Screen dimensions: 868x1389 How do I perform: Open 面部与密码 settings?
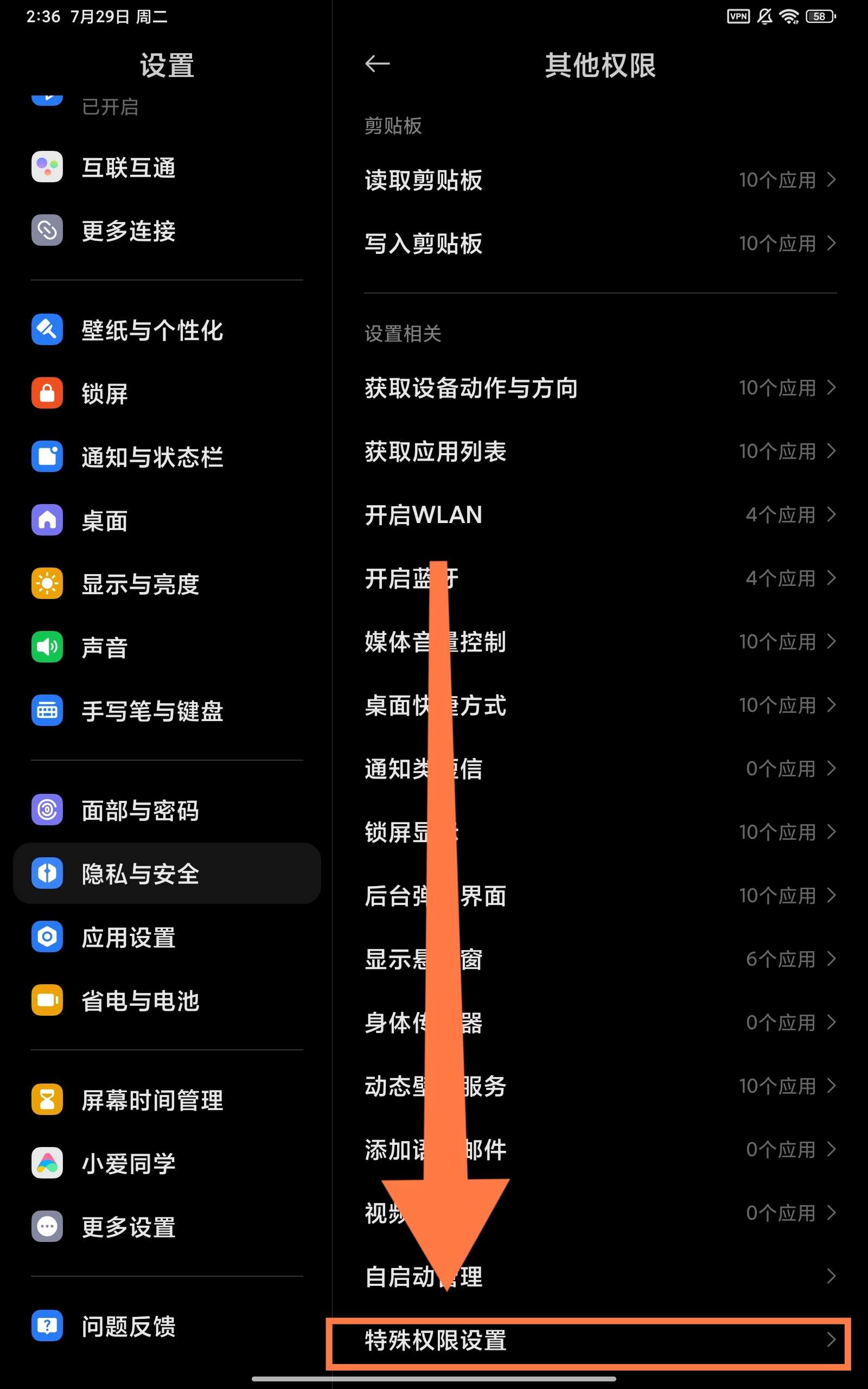(x=140, y=811)
